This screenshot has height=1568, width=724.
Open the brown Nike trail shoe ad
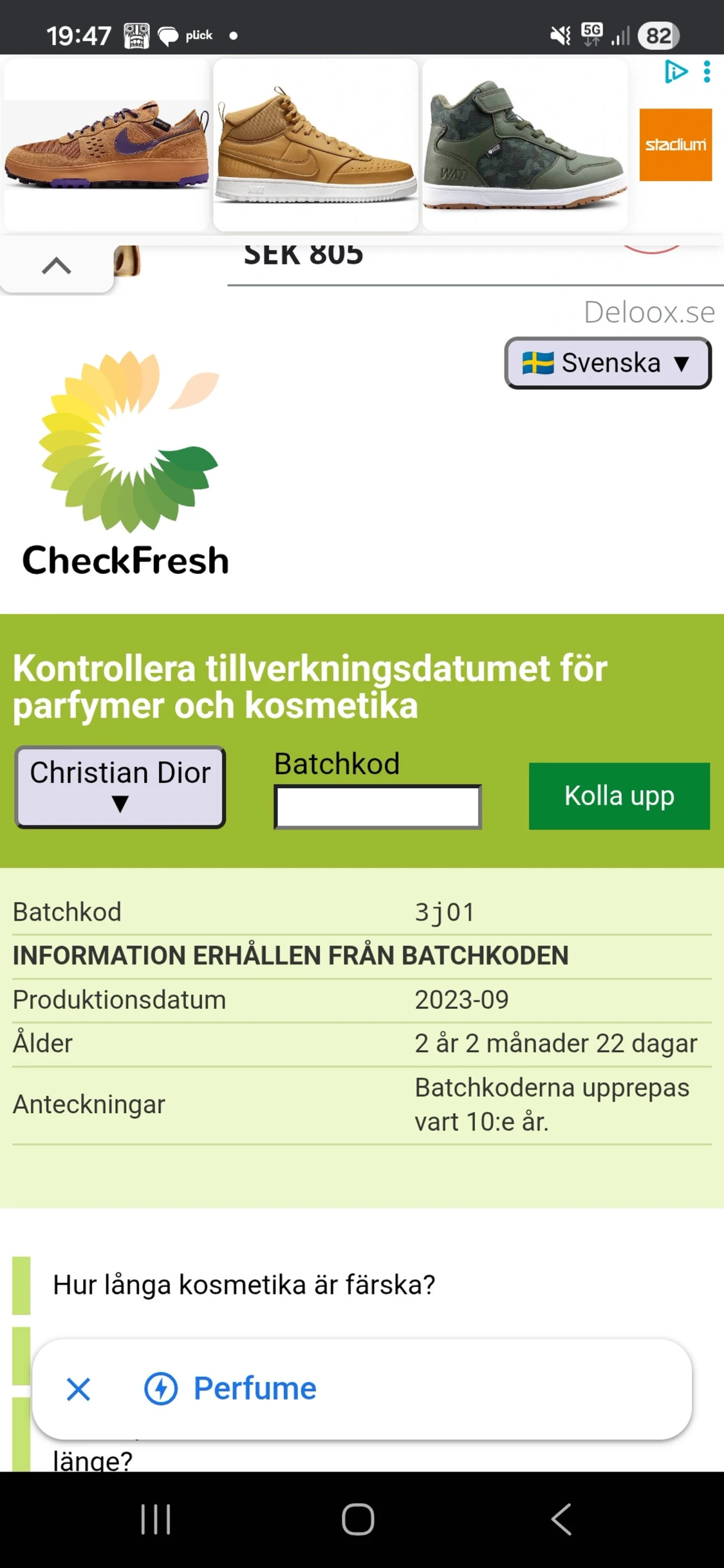pos(106,145)
